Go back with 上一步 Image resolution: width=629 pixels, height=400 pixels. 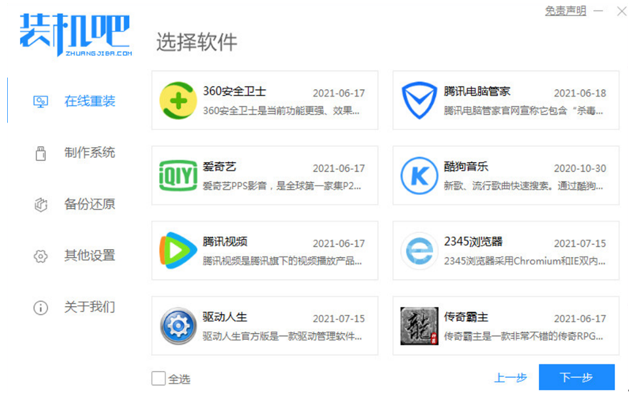click(x=510, y=378)
